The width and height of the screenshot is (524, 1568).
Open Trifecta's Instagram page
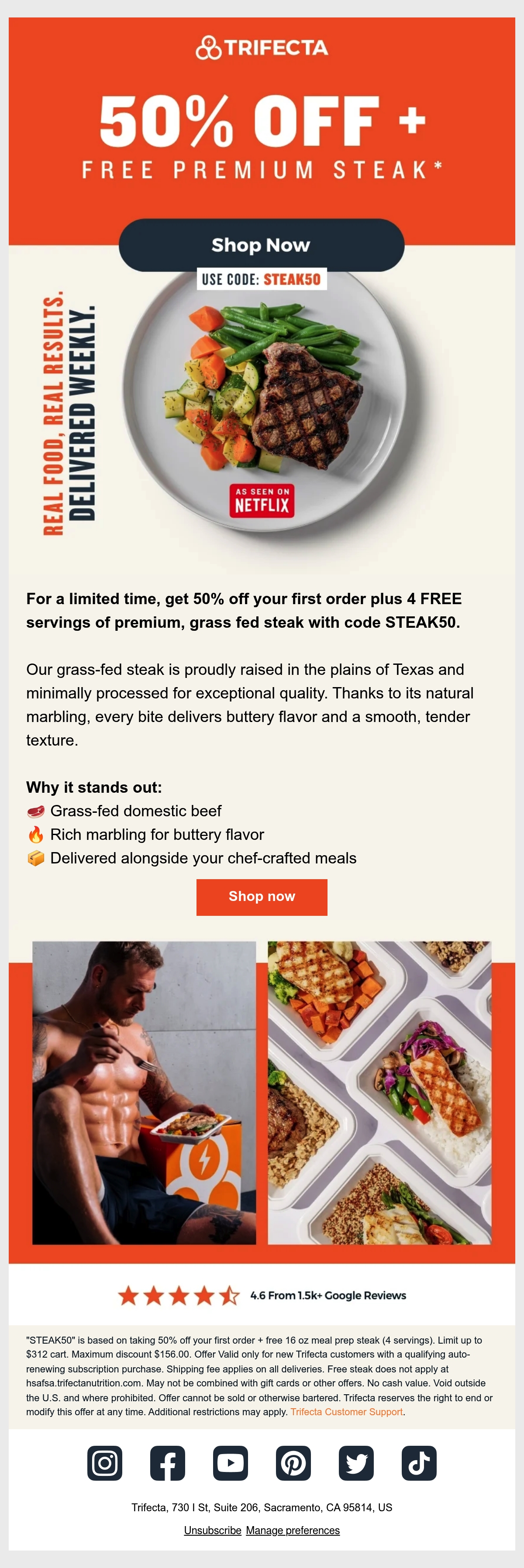pyautogui.click(x=105, y=1463)
